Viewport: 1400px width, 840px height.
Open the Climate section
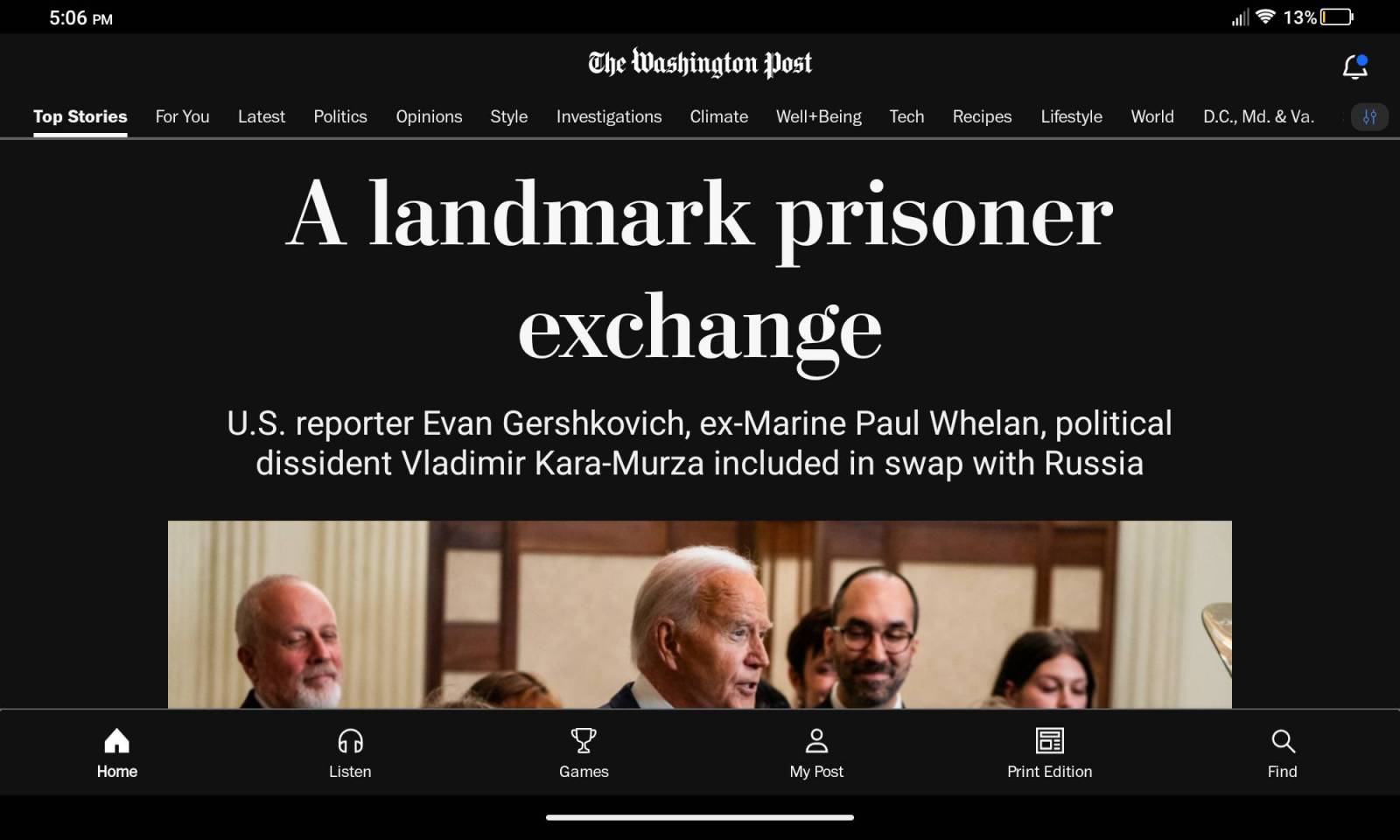pos(718,116)
